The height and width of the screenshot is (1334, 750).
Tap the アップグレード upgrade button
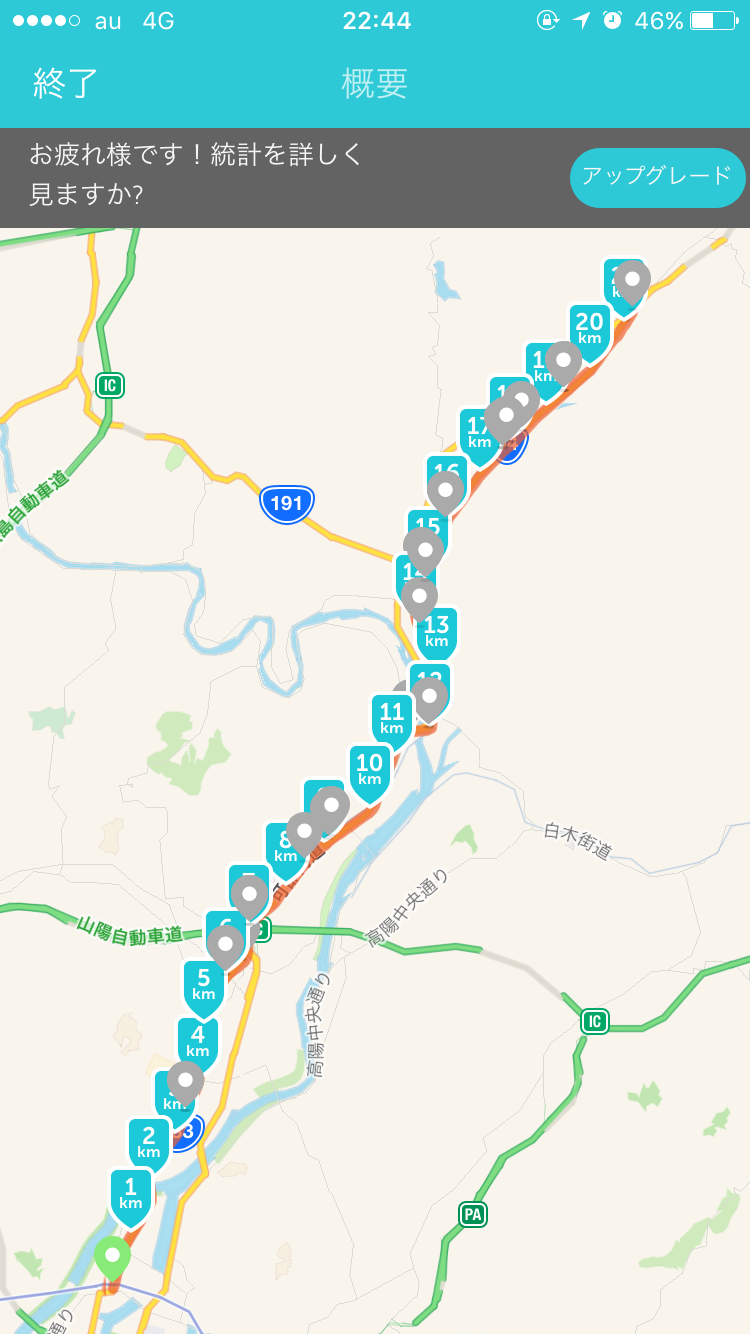(657, 177)
